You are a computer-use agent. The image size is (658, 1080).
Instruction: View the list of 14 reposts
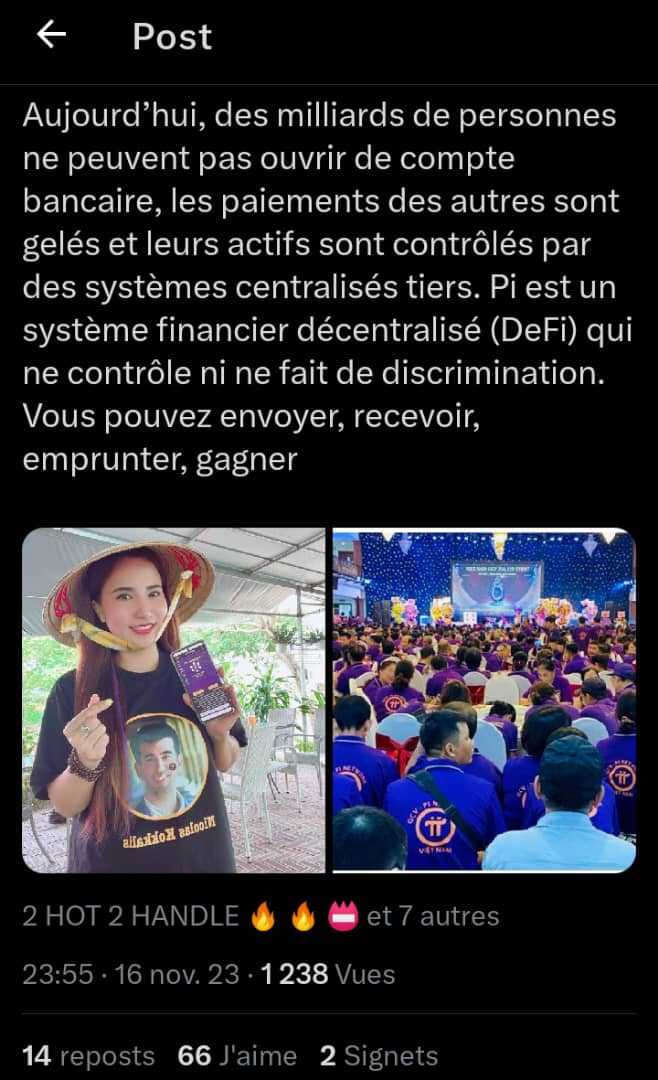[88, 1056]
